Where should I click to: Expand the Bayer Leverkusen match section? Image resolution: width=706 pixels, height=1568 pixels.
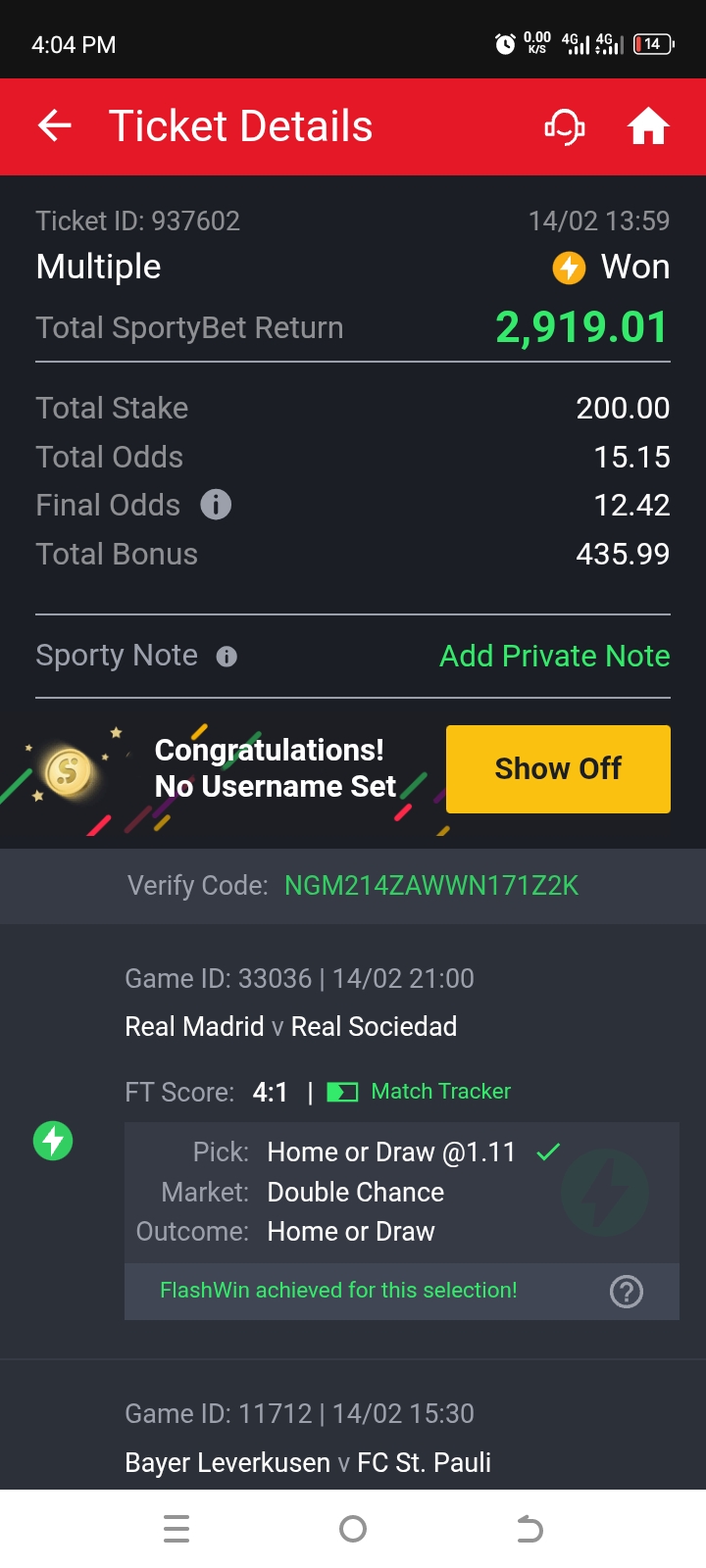(307, 1461)
